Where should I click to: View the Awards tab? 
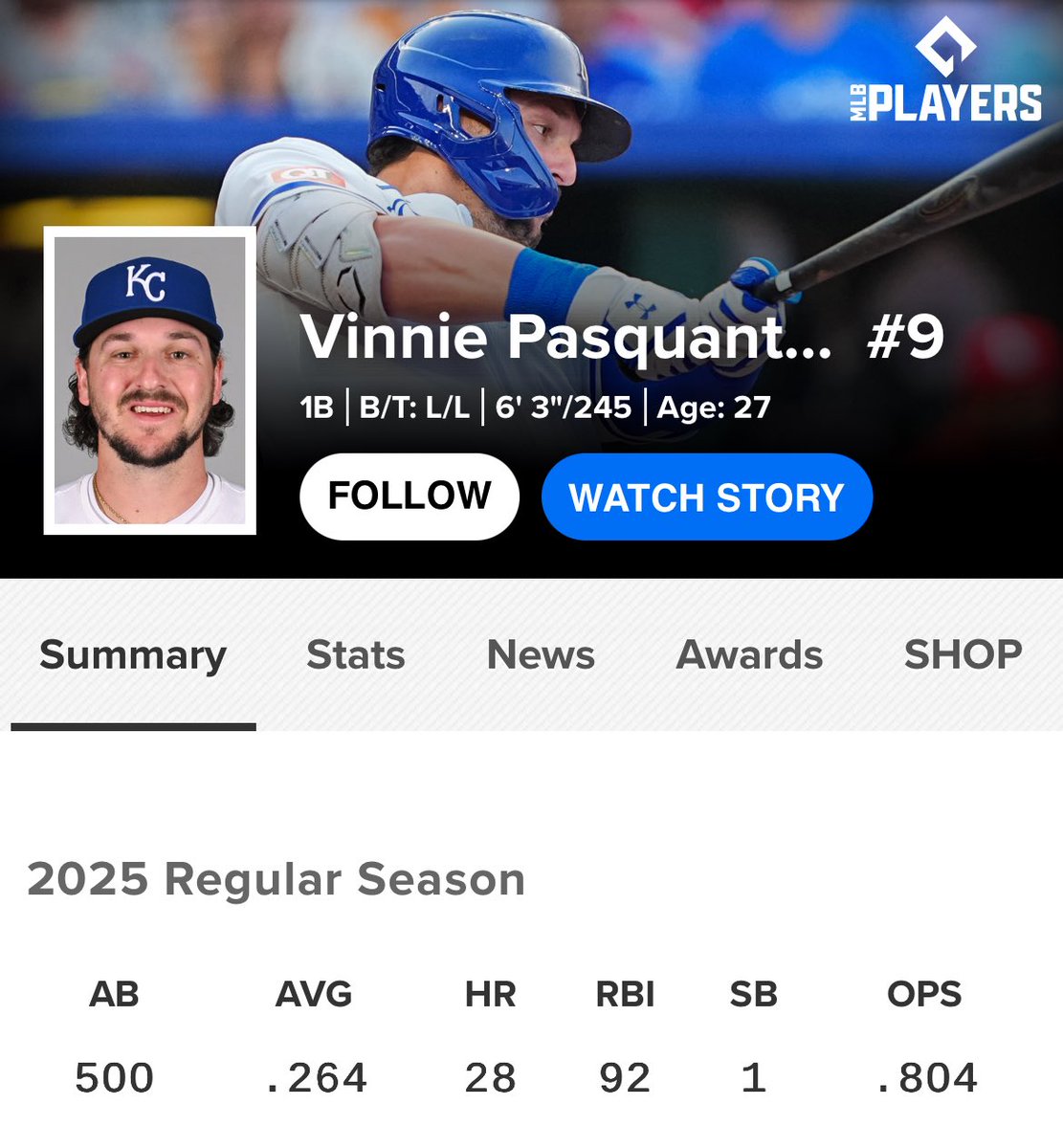click(749, 656)
